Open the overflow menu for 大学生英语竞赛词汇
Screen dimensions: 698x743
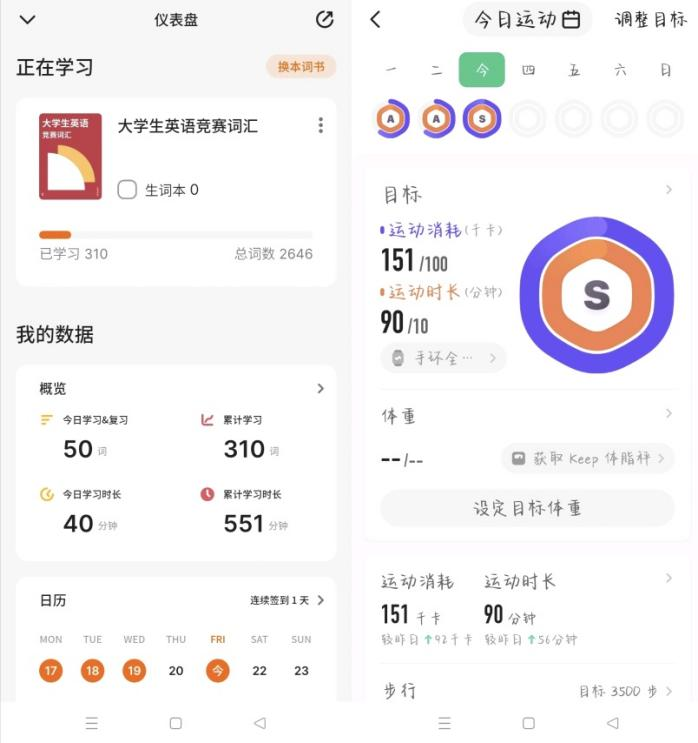[320, 126]
